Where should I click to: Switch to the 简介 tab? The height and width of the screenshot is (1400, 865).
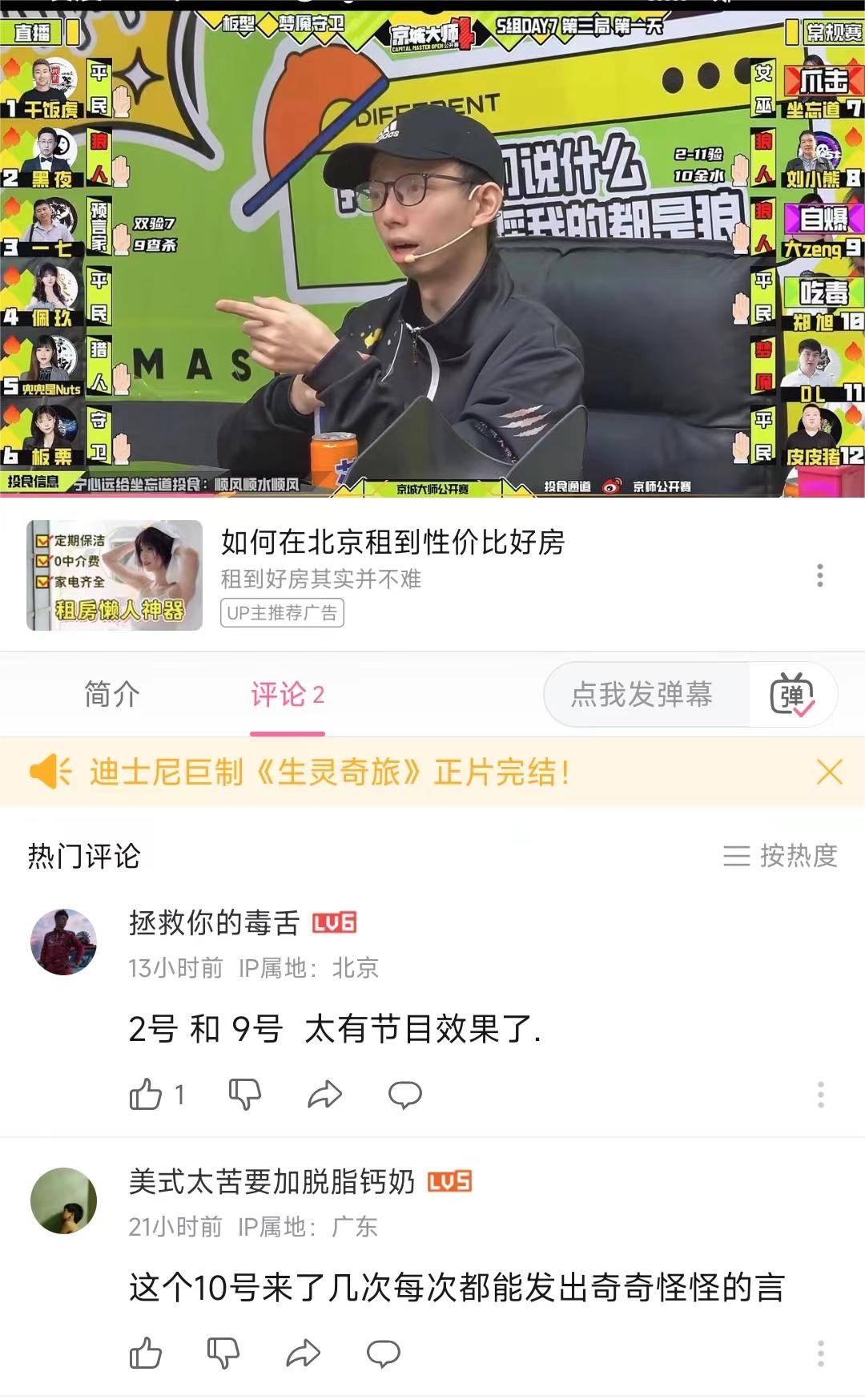point(112,694)
